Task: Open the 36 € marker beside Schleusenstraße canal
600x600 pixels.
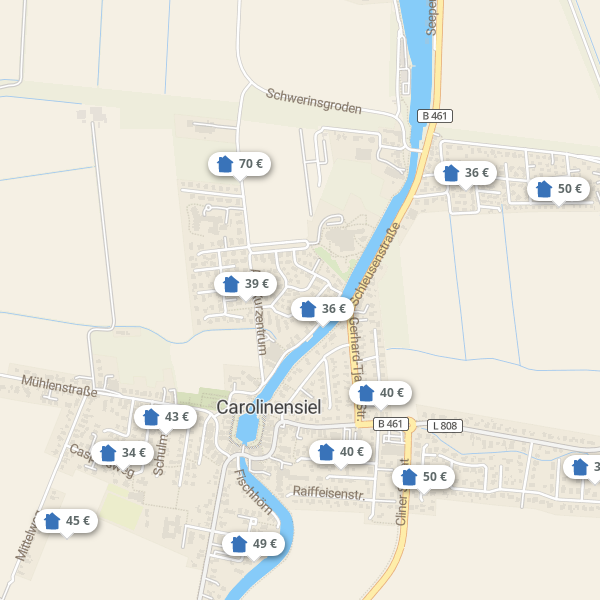Action: [323, 309]
